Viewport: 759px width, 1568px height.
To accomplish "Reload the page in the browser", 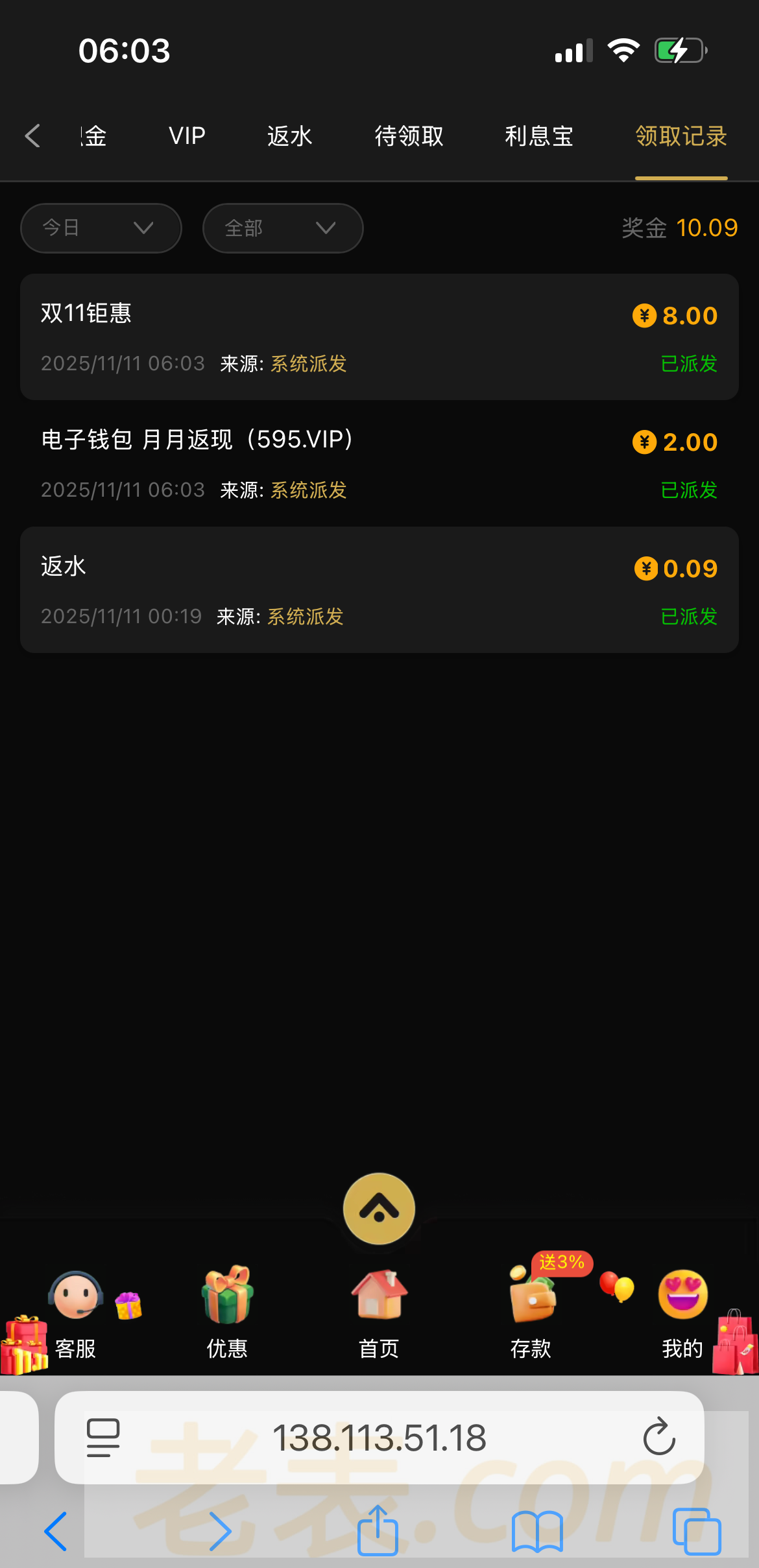I will [659, 1437].
